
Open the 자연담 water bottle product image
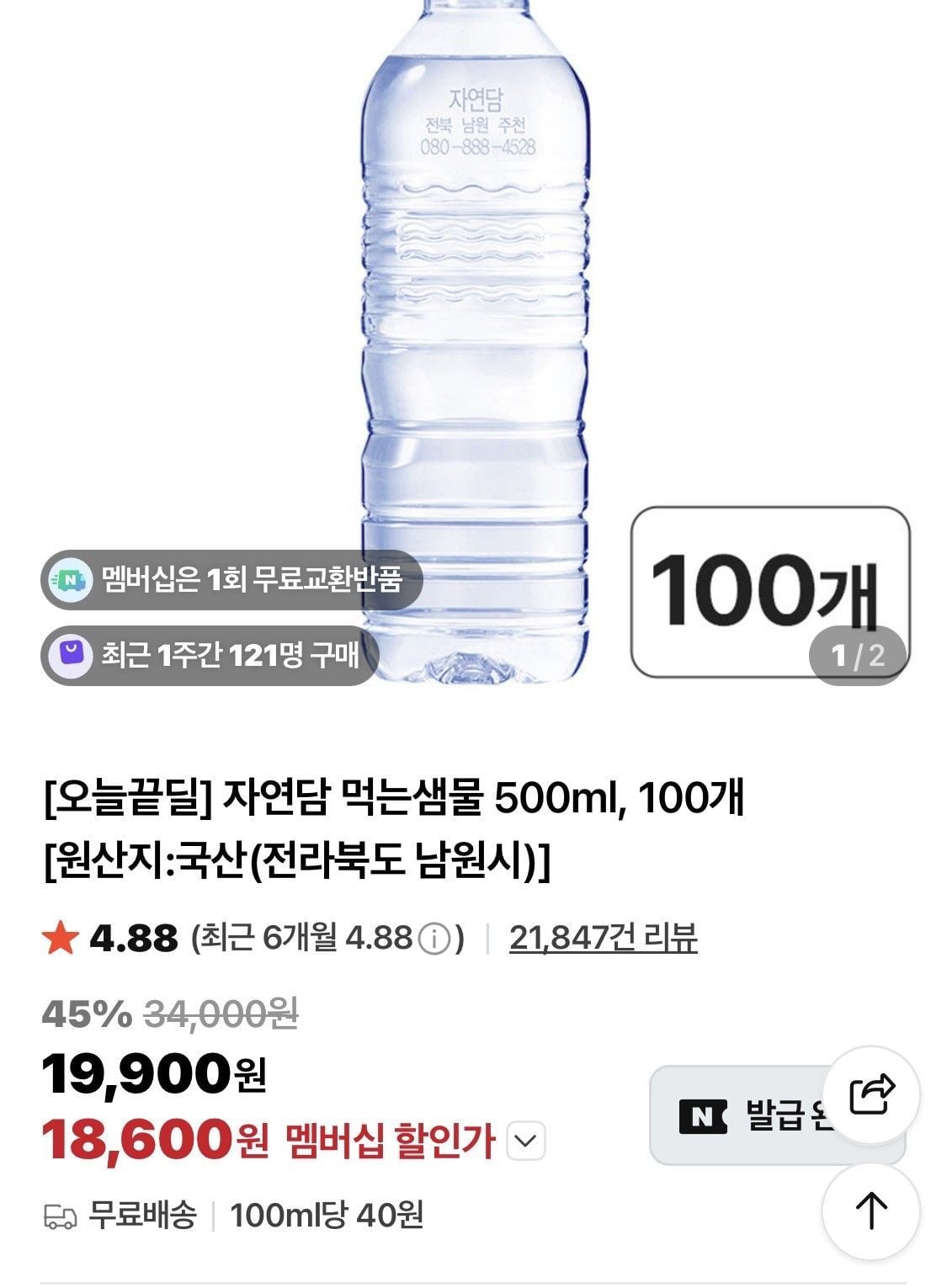coord(474,337)
